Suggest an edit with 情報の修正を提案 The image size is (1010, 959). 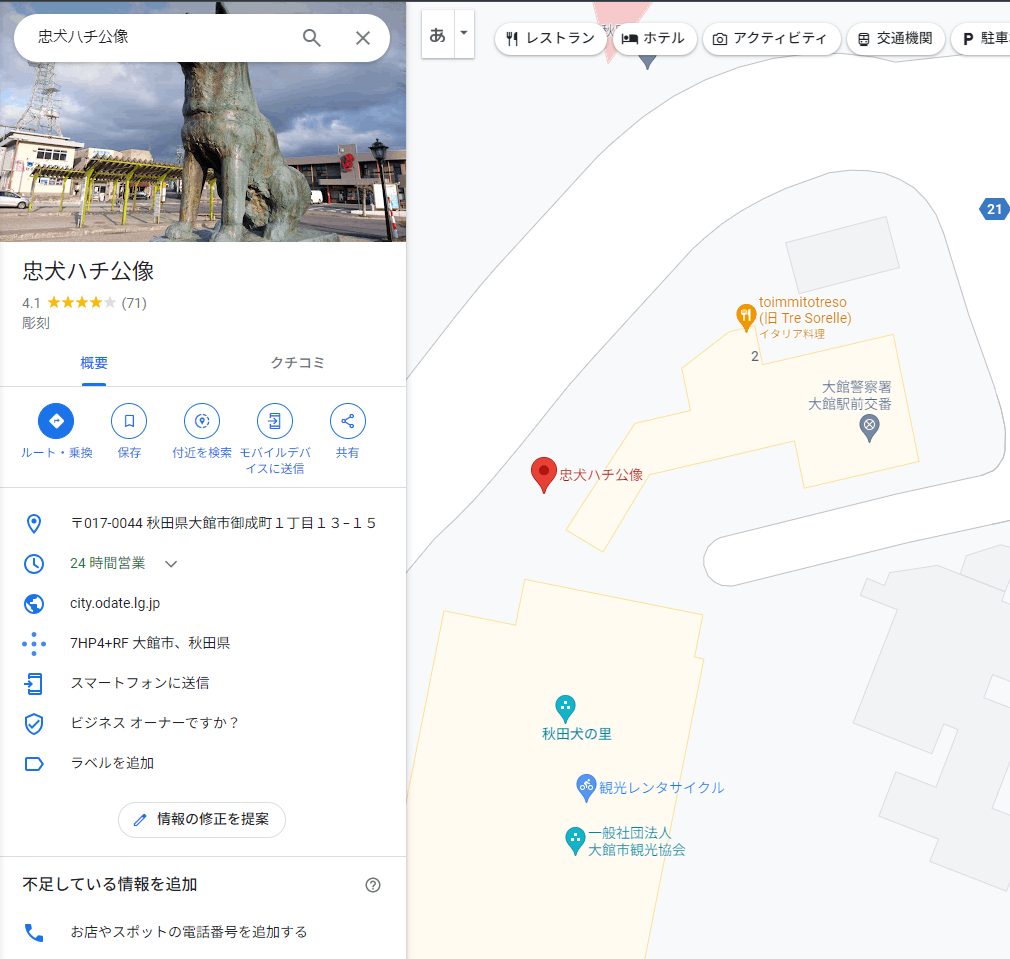pyautogui.click(x=202, y=819)
